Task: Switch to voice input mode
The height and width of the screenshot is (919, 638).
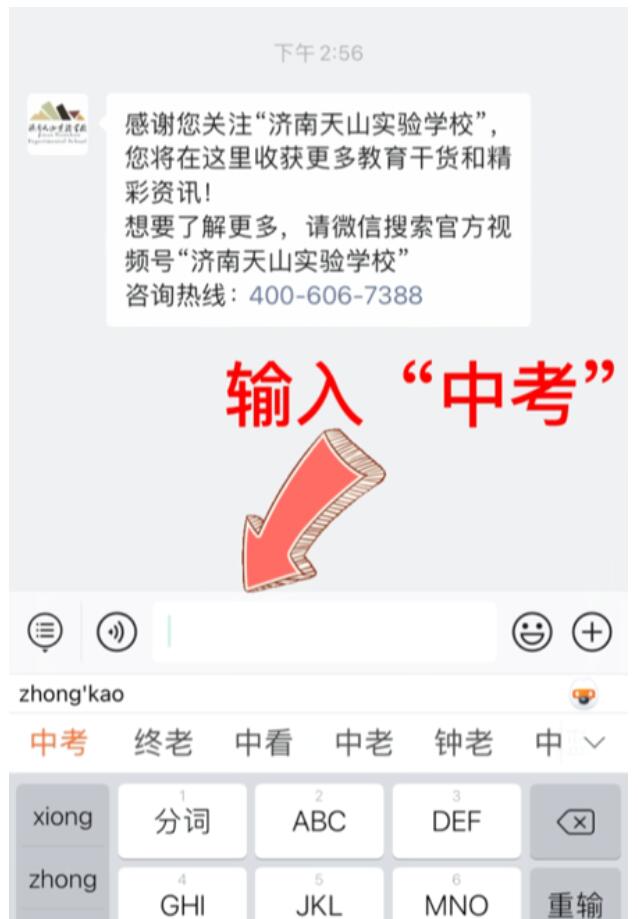Action: point(117,632)
